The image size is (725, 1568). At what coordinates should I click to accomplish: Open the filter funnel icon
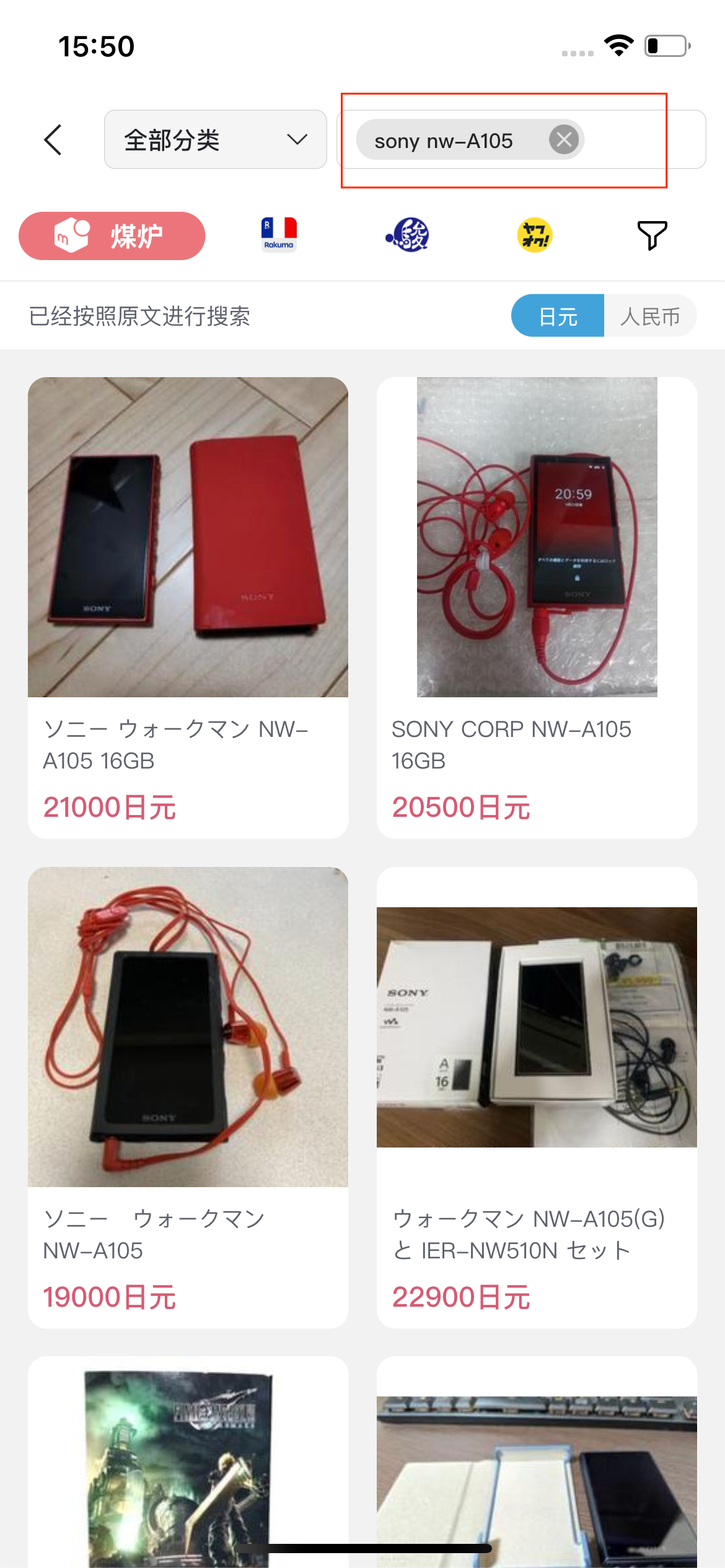[652, 235]
